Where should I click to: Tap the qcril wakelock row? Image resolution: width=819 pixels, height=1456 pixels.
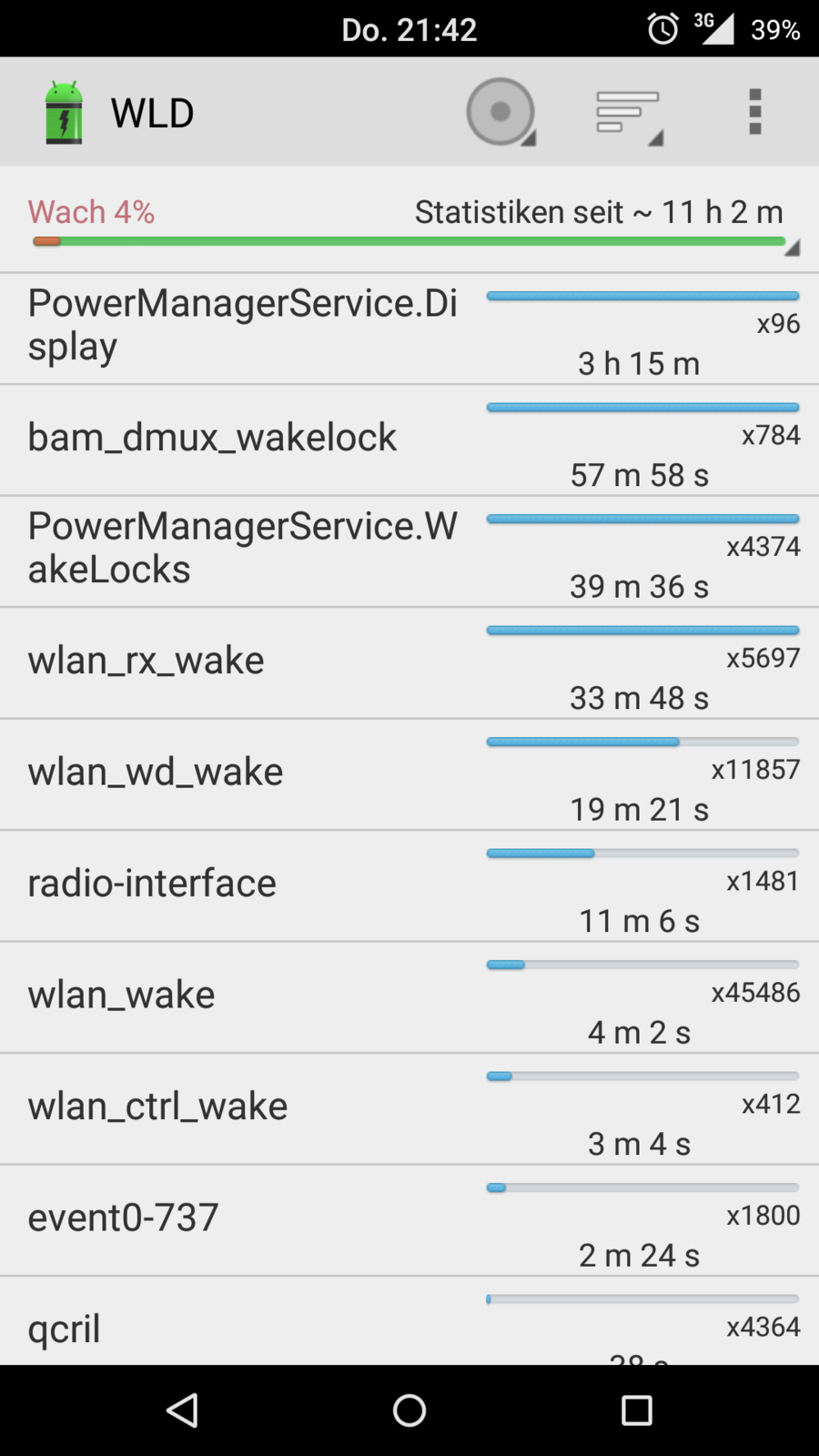coord(409,1324)
